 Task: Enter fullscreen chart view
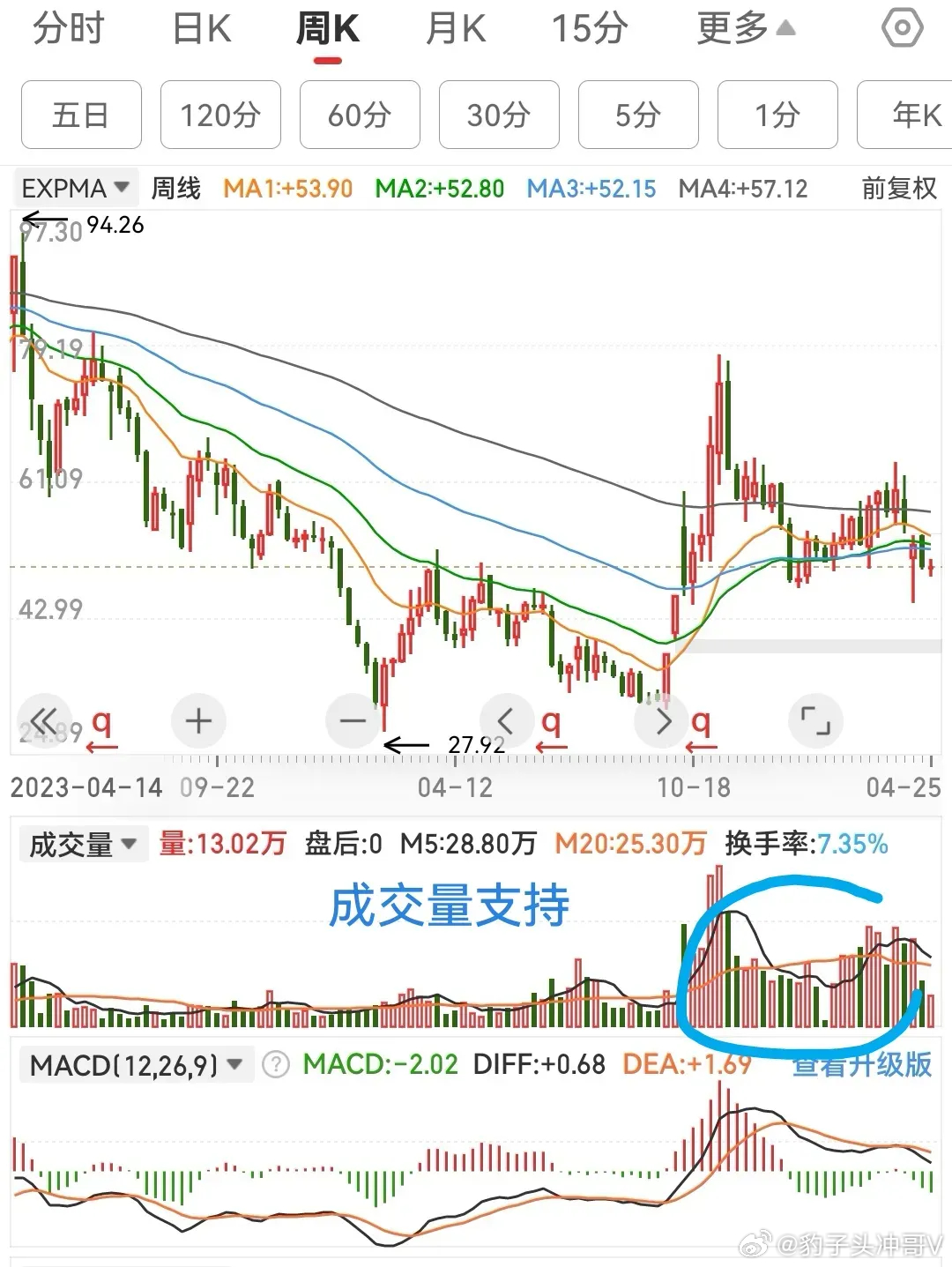click(x=815, y=721)
